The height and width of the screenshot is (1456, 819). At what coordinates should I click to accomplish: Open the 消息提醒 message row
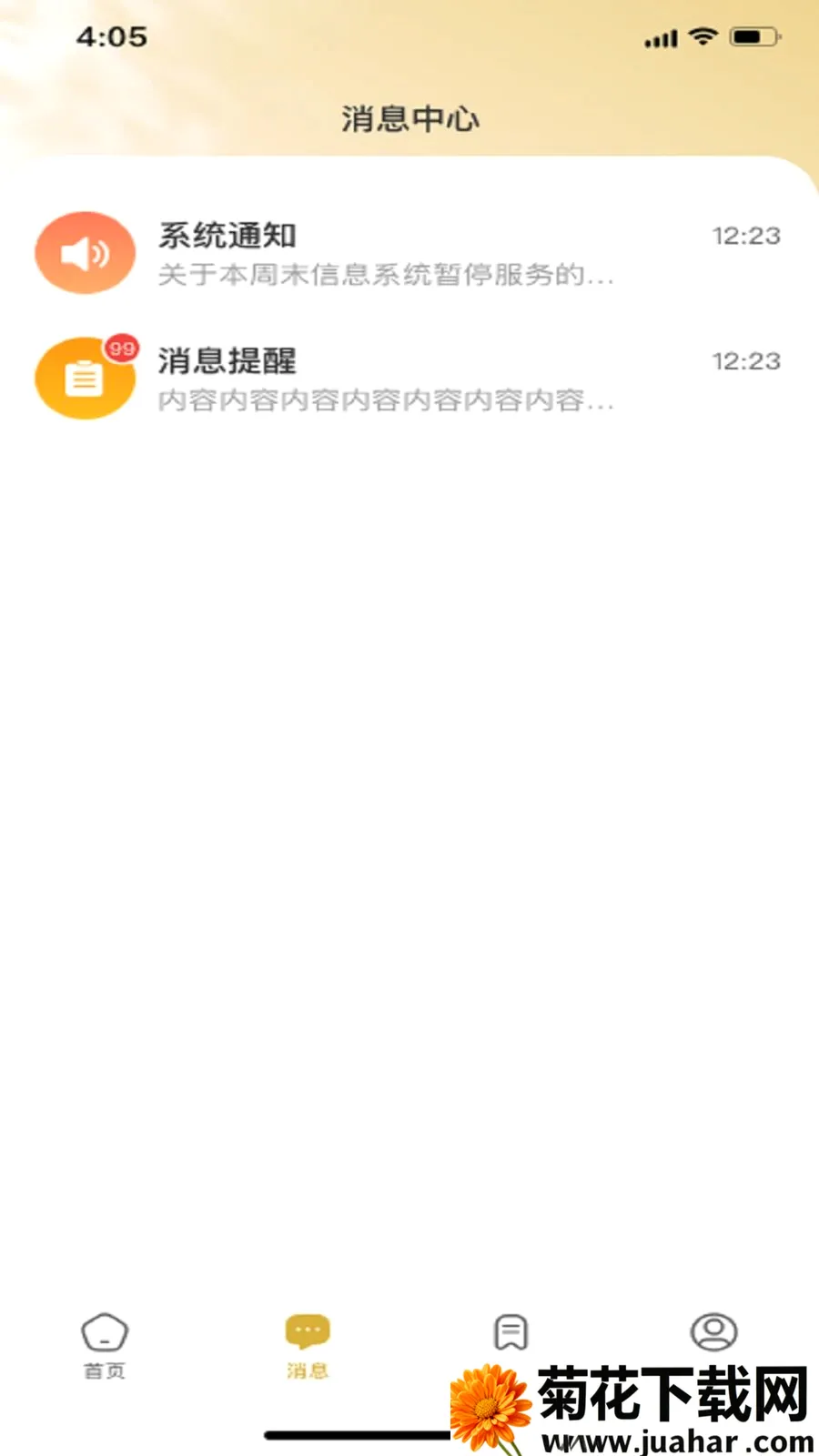pyautogui.click(x=409, y=379)
